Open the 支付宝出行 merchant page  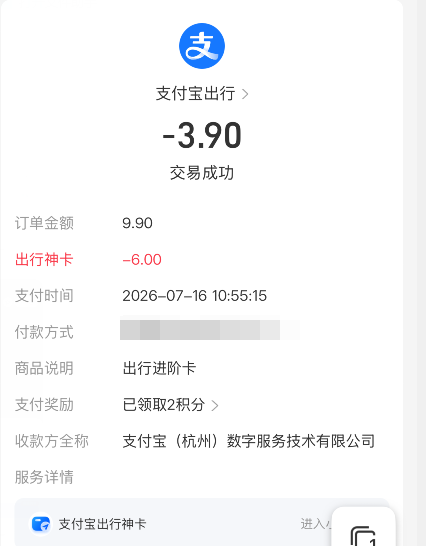point(202,94)
